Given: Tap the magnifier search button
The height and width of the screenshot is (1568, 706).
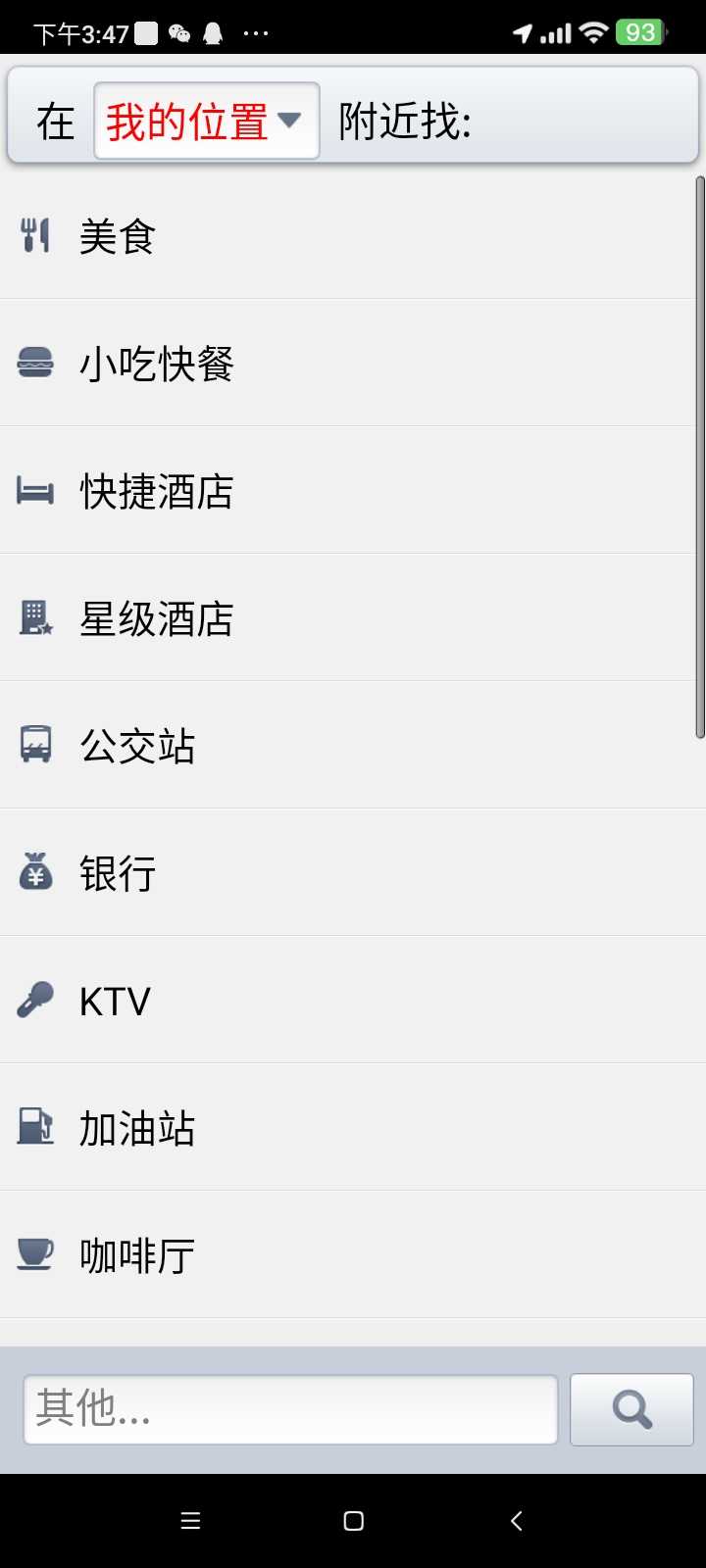Looking at the screenshot, I should 631,1409.
